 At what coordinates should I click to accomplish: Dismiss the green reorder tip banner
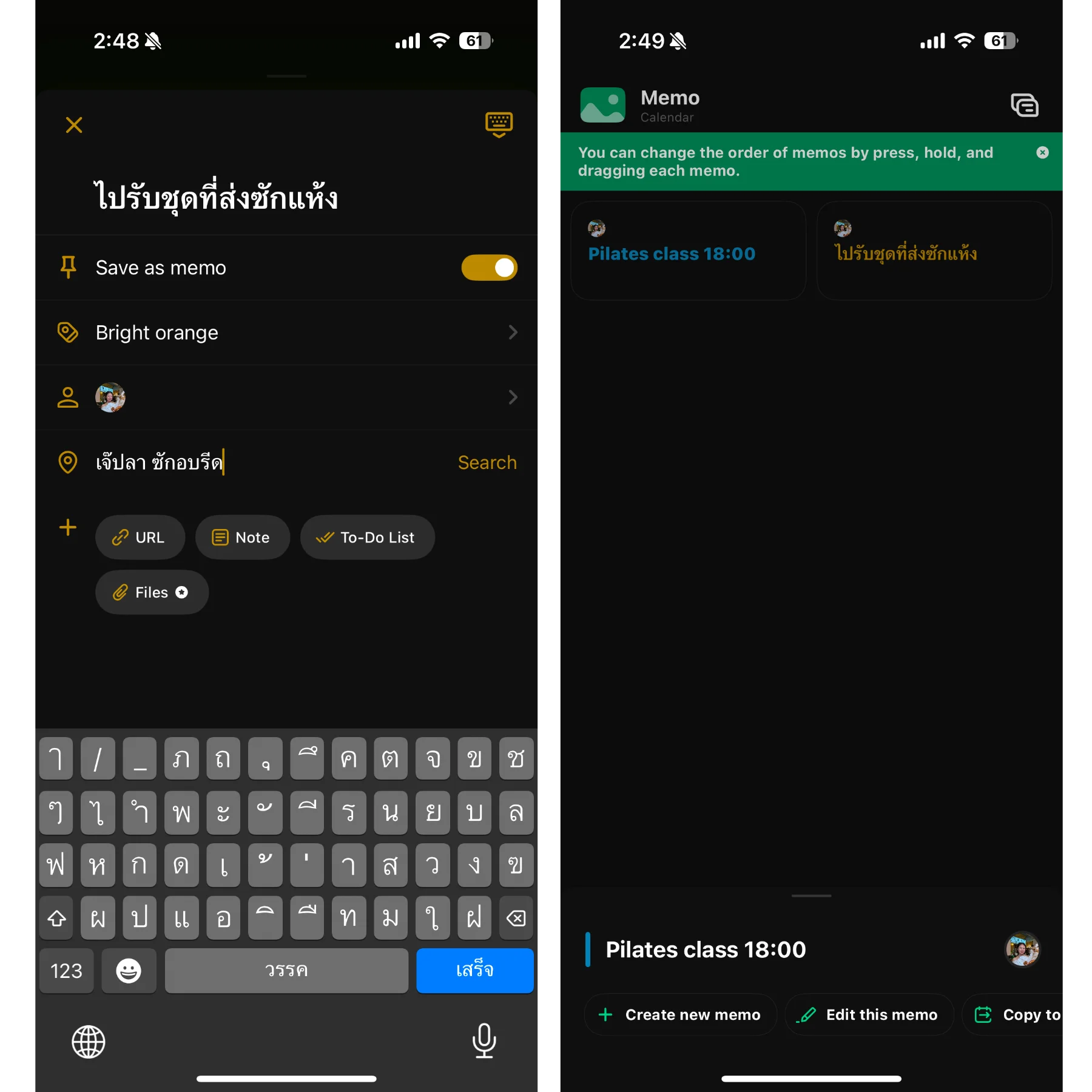[x=1042, y=153]
